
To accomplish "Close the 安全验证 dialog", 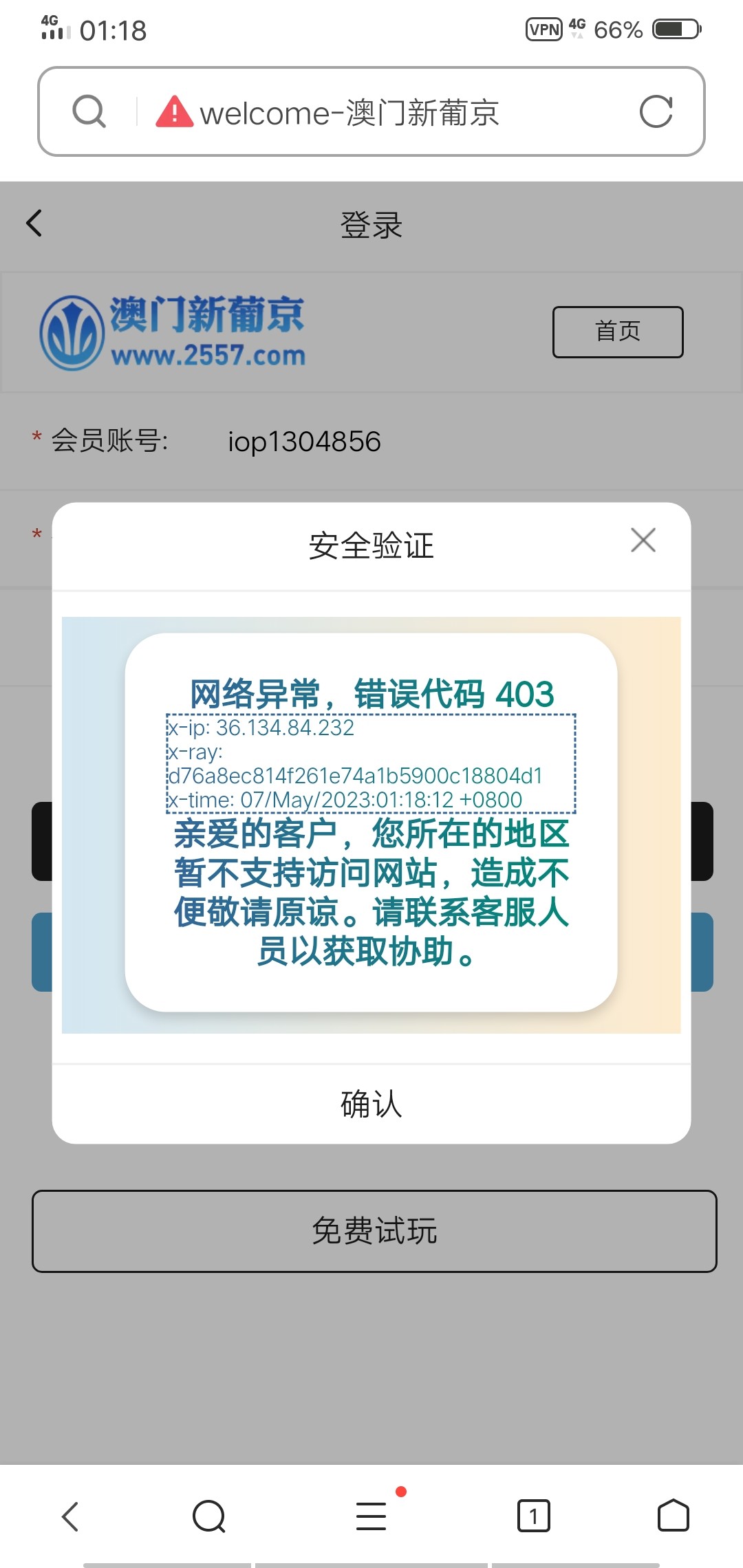I will click(x=643, y=541).
